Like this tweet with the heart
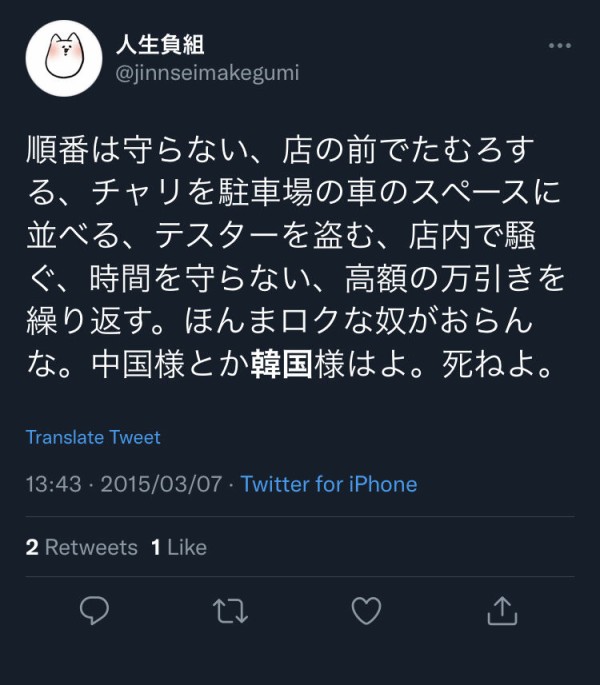Screen dimensions: 600x685 tap(366, 610)
